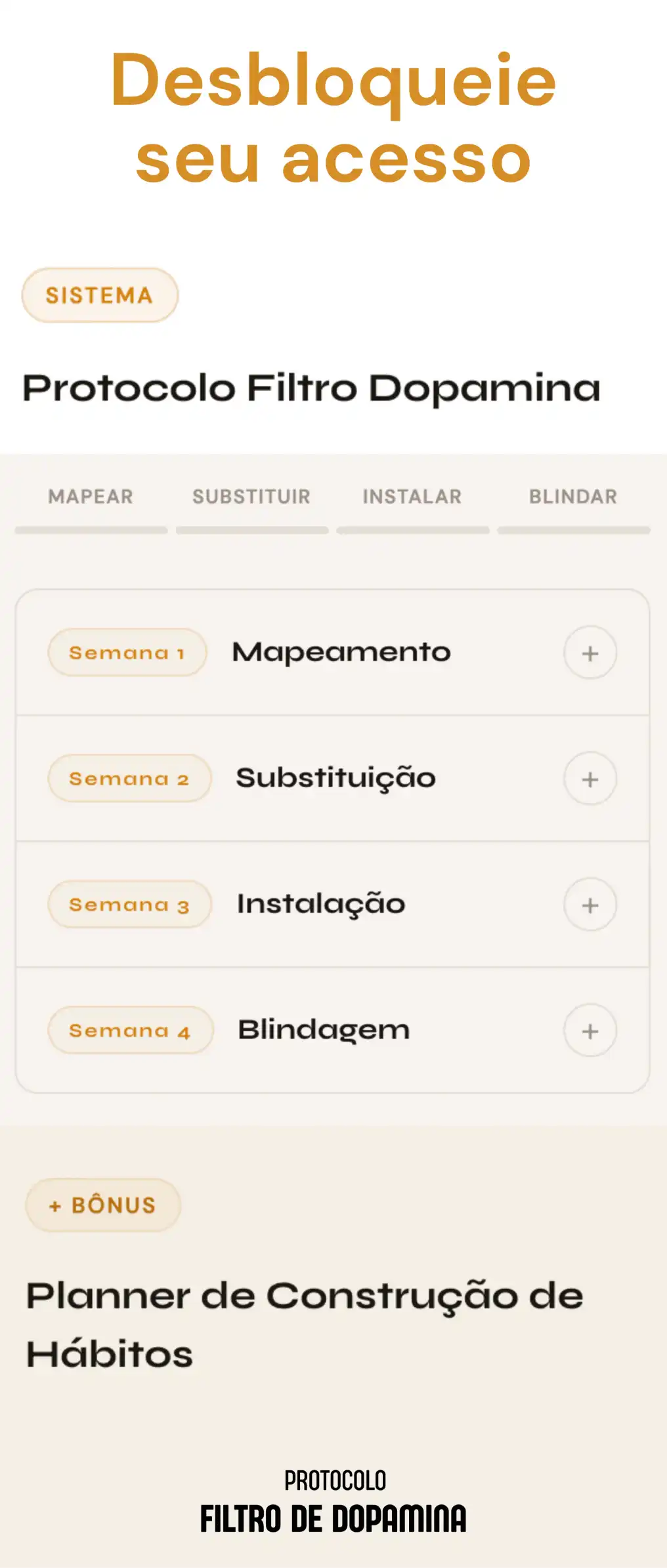The image size is (667, 1568).
Task: Select the Semana 2 badge
Action: coord(128,779)
